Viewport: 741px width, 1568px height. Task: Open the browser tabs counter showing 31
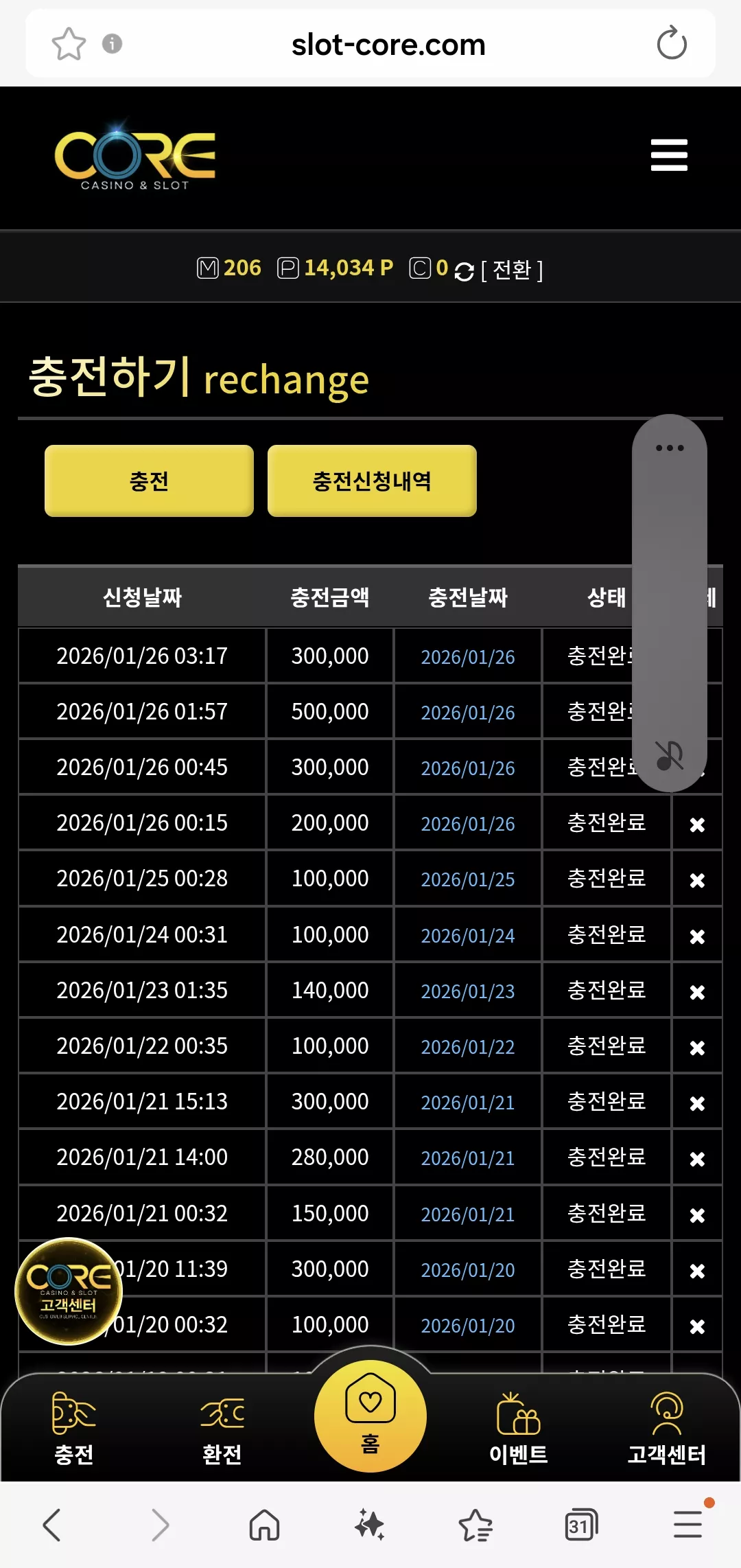(580, 1525)
